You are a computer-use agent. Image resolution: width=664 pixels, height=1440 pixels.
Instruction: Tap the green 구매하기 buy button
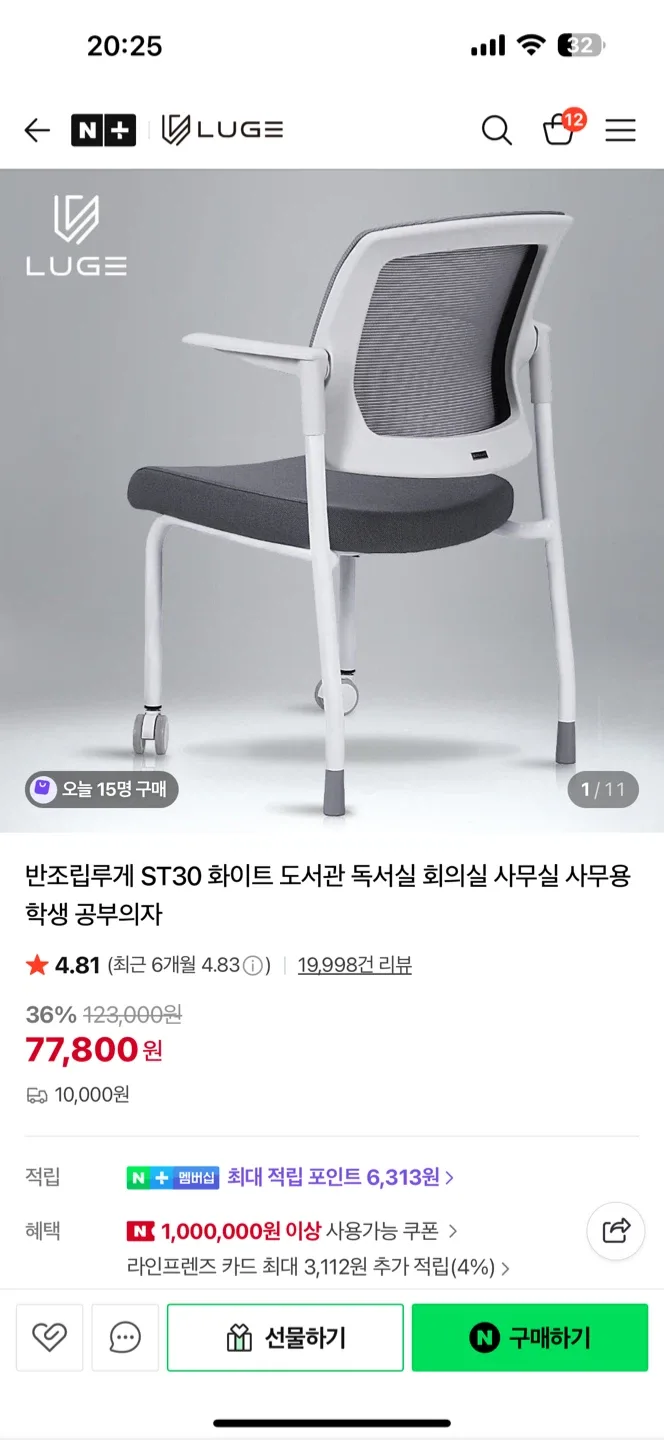[530, 1337]
